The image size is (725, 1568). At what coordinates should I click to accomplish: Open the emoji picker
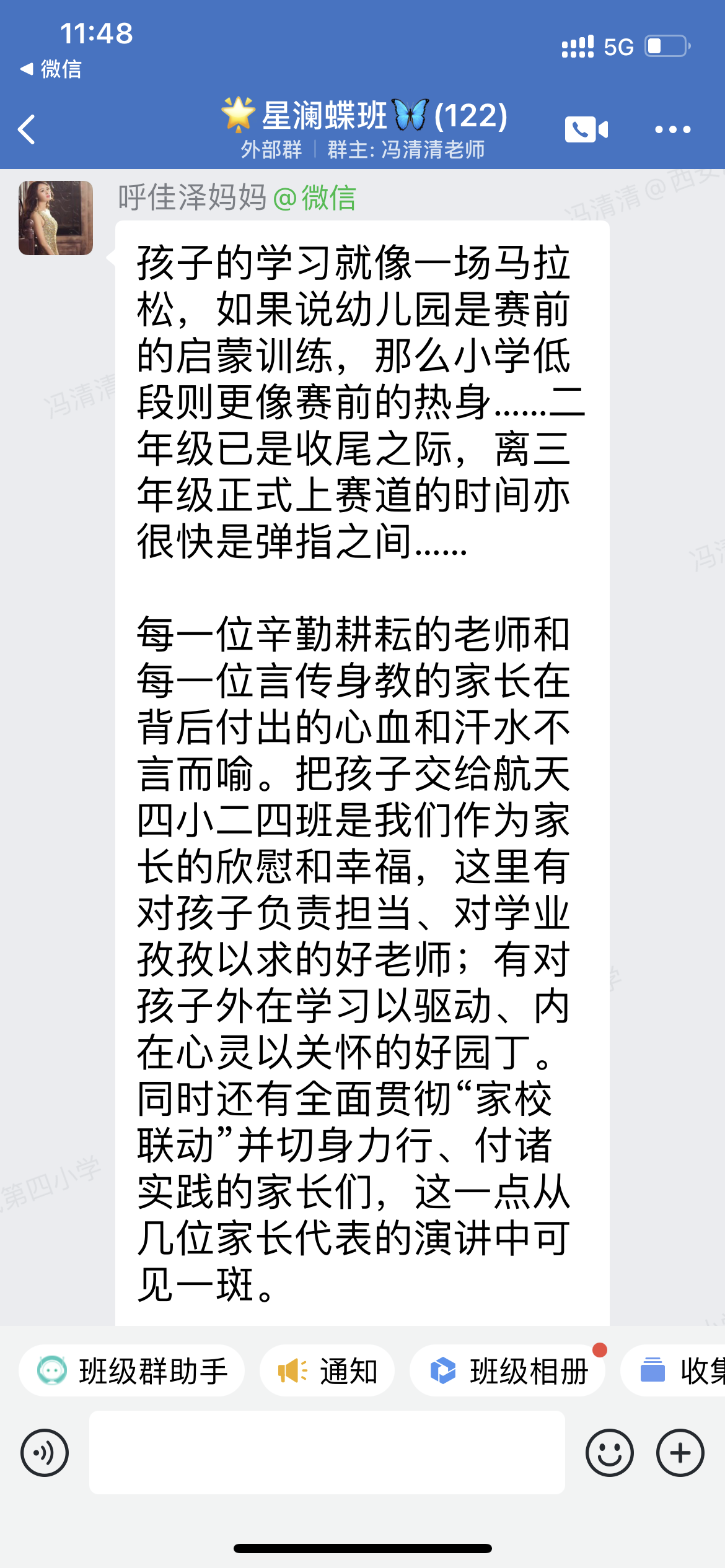610,1453
